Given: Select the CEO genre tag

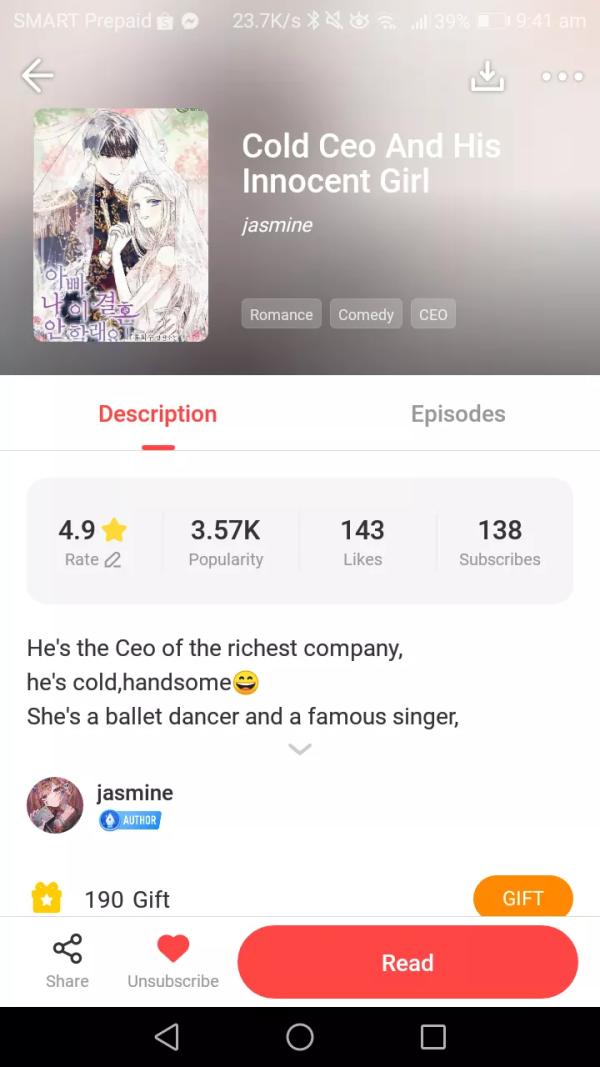Looking at the screenshot, I should (433, 314).
